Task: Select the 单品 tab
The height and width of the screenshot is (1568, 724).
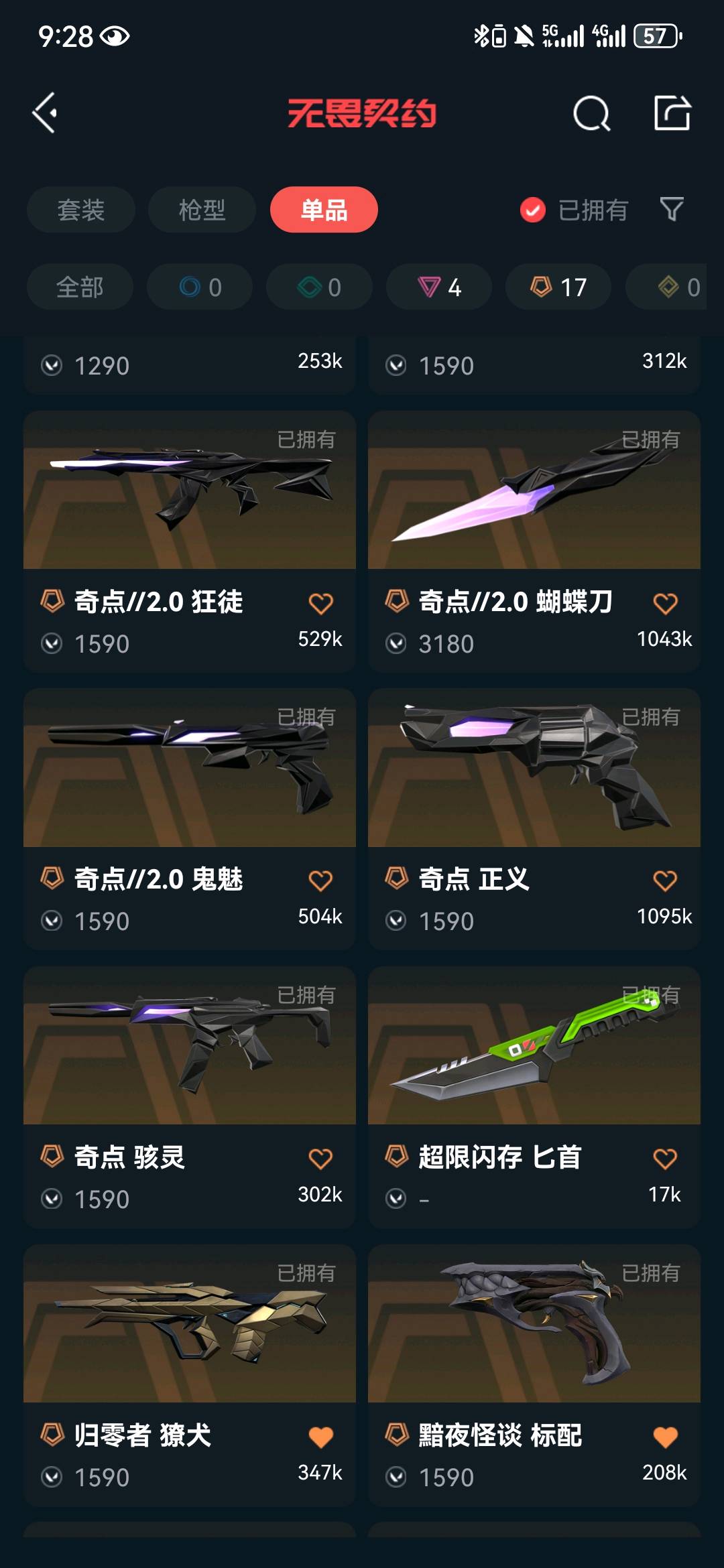Action: click(324, 210)
